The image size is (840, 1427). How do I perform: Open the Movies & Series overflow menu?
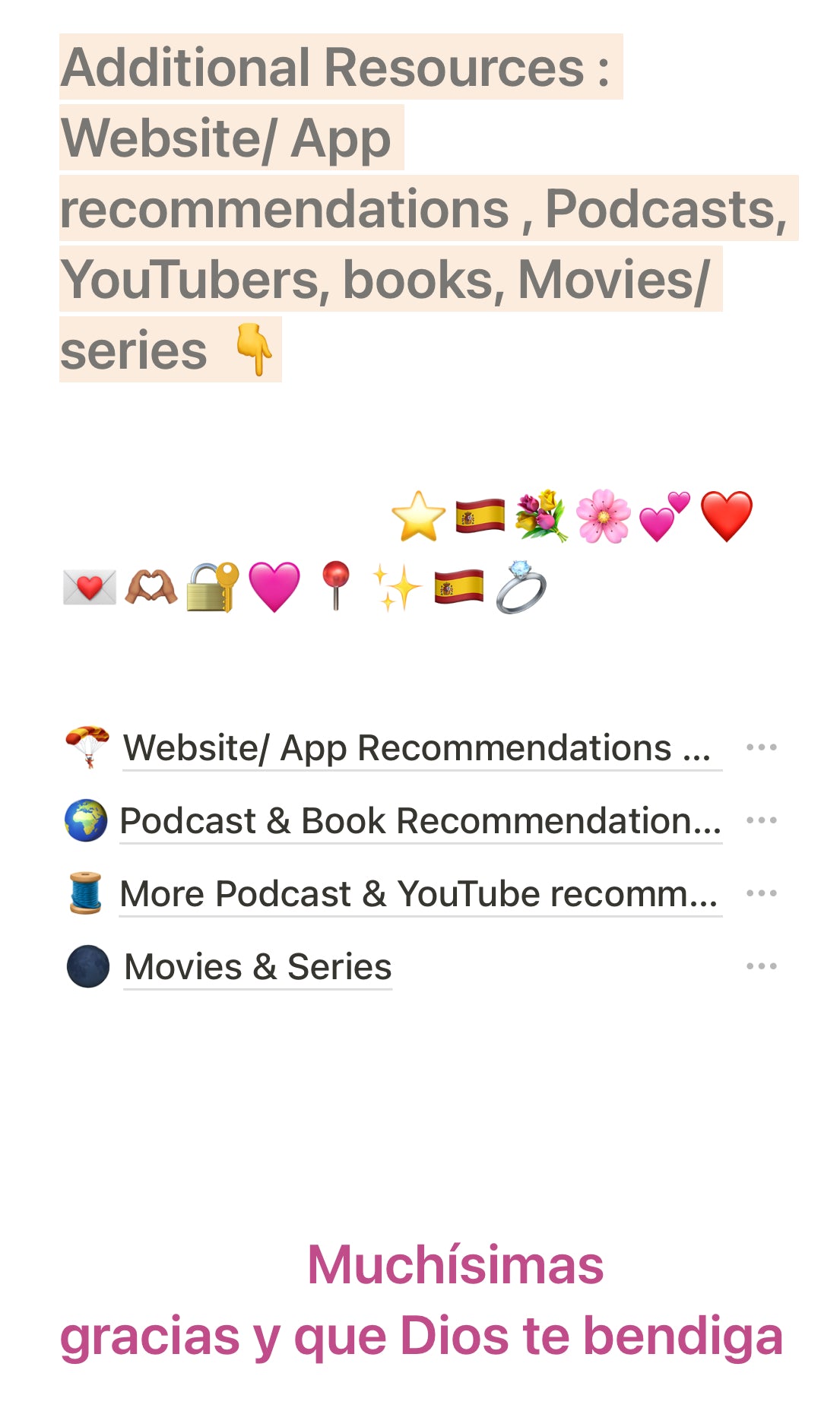coord(761,967)
